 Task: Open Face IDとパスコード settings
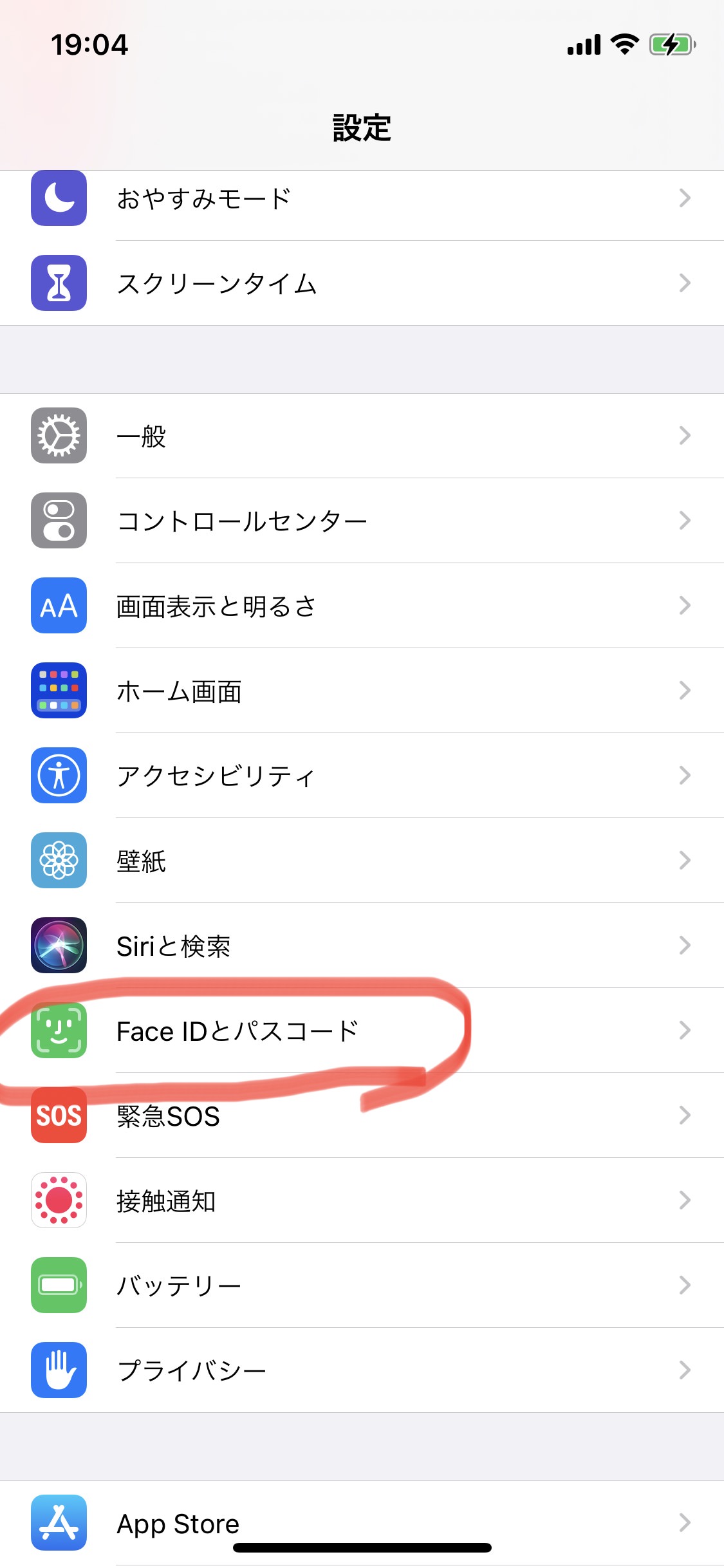pyautogui.click(x=362, y=1031)
